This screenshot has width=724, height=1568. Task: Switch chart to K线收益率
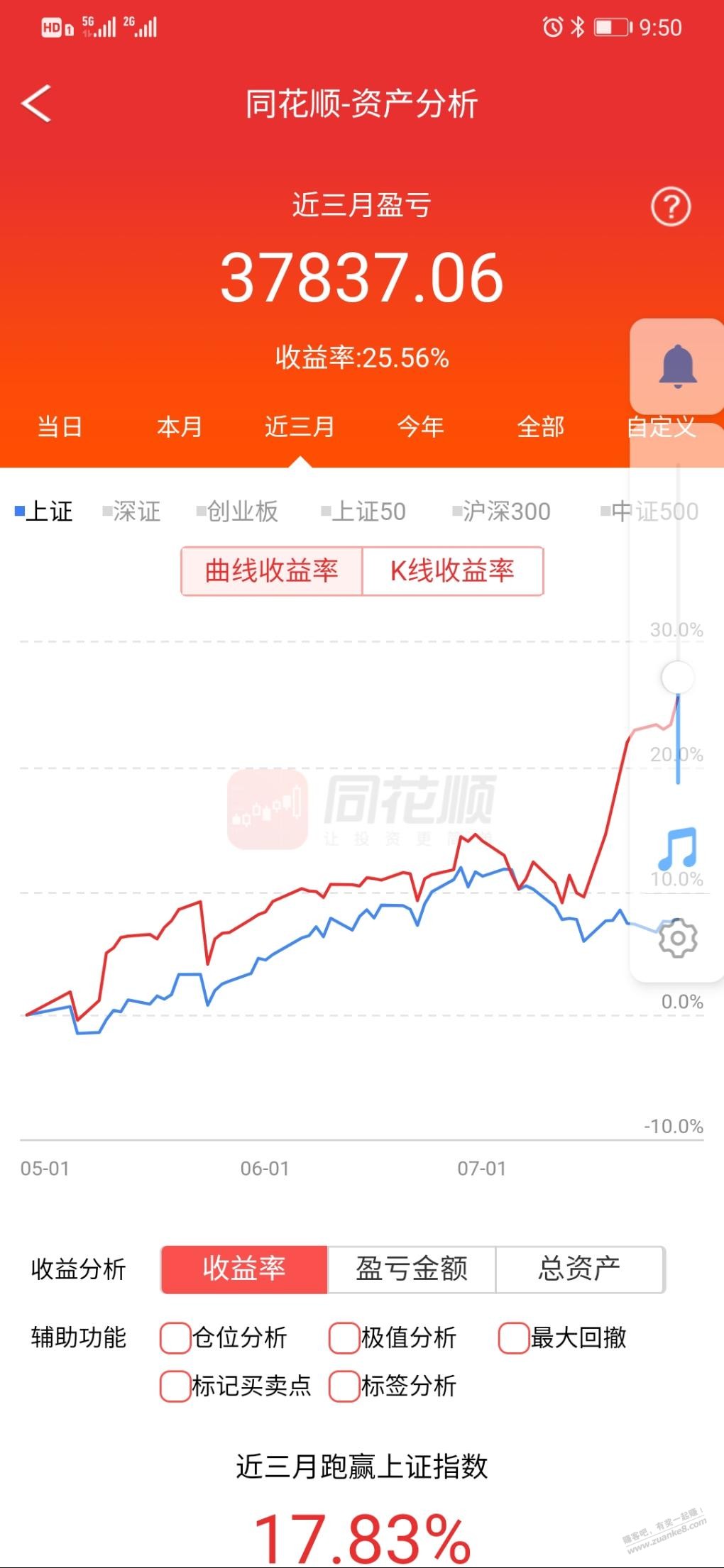coord(453,571)
